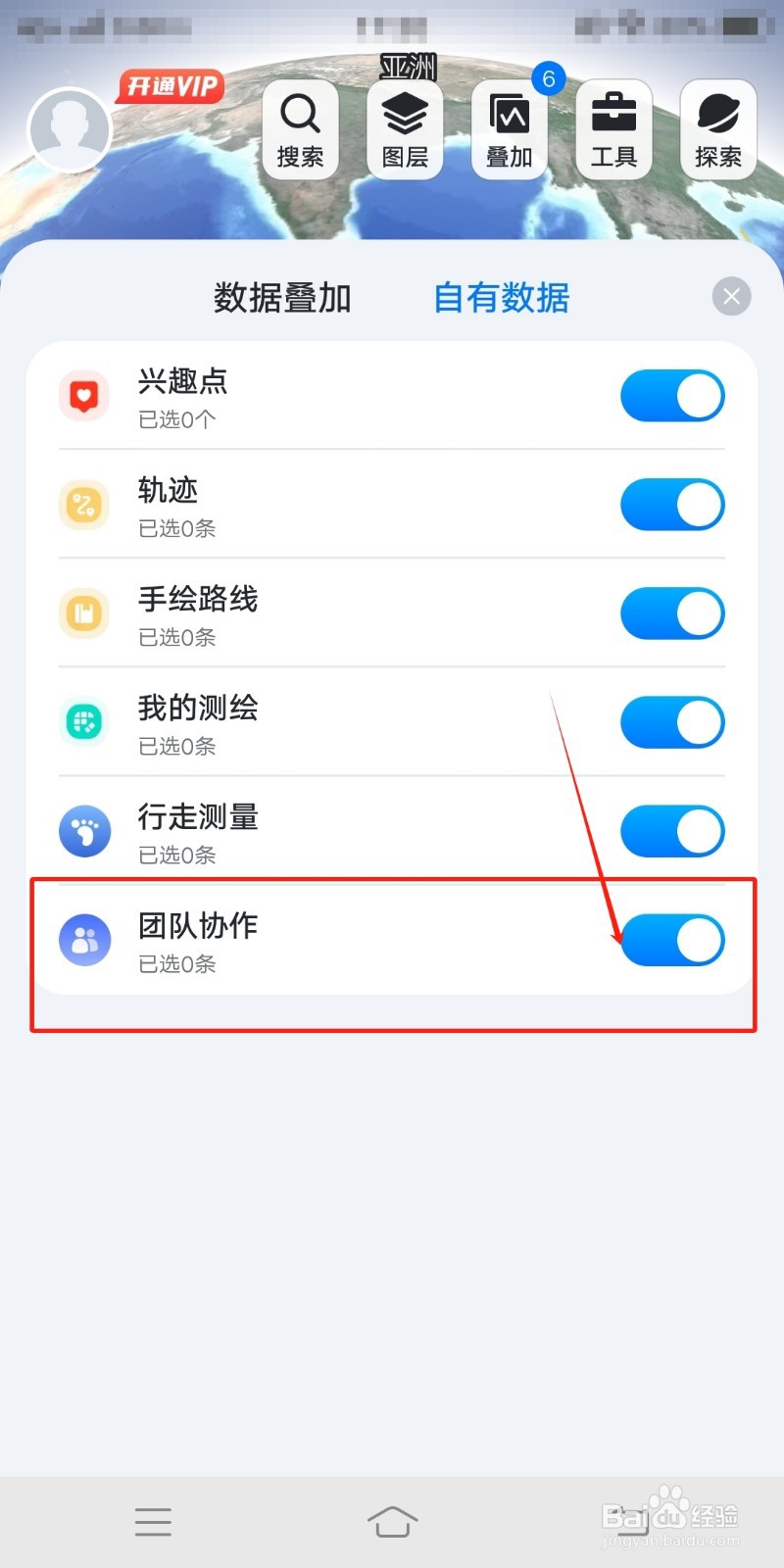Image resolution: width=784 pixels, height=1568 pixels.
Task: Open the user avatar profile
Action: [x=69, y=128]
